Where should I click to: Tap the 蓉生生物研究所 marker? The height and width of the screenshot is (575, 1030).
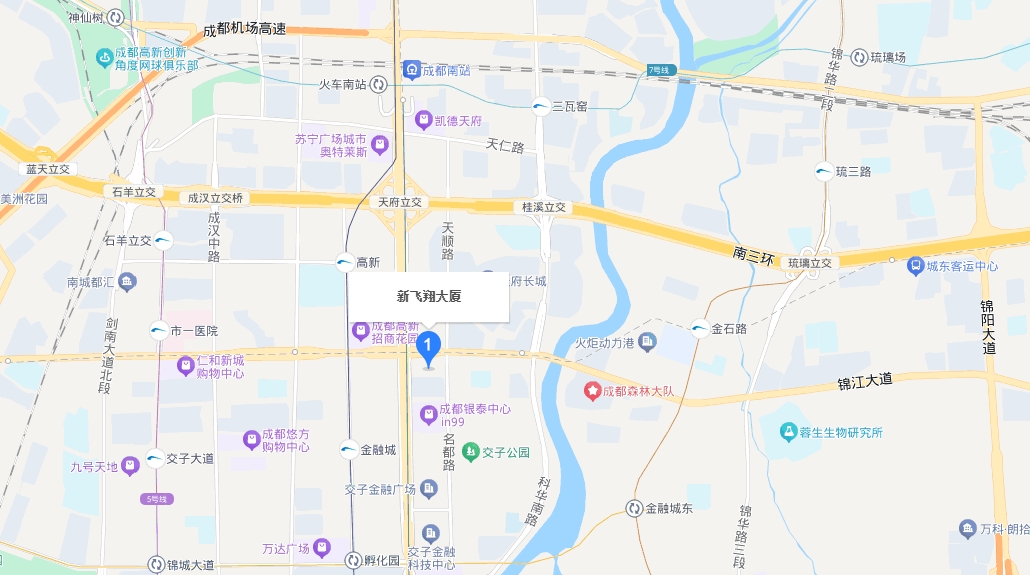point(789,432)
